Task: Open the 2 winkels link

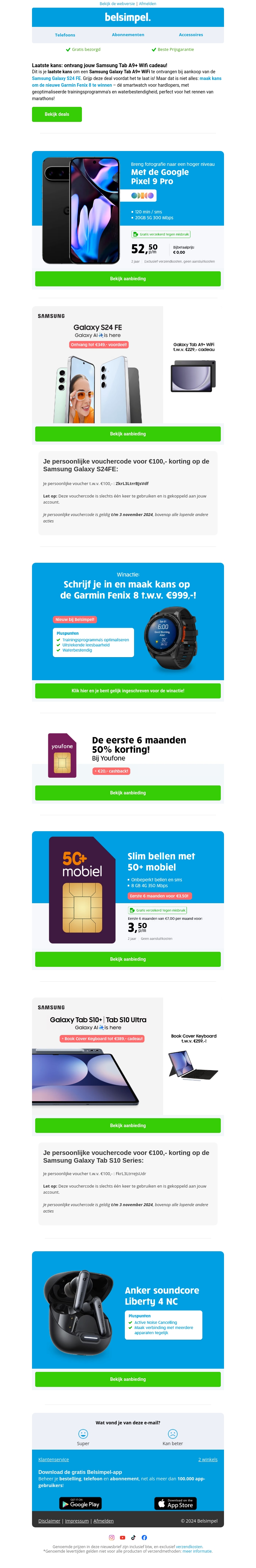Action: [x=207, y=1459]
